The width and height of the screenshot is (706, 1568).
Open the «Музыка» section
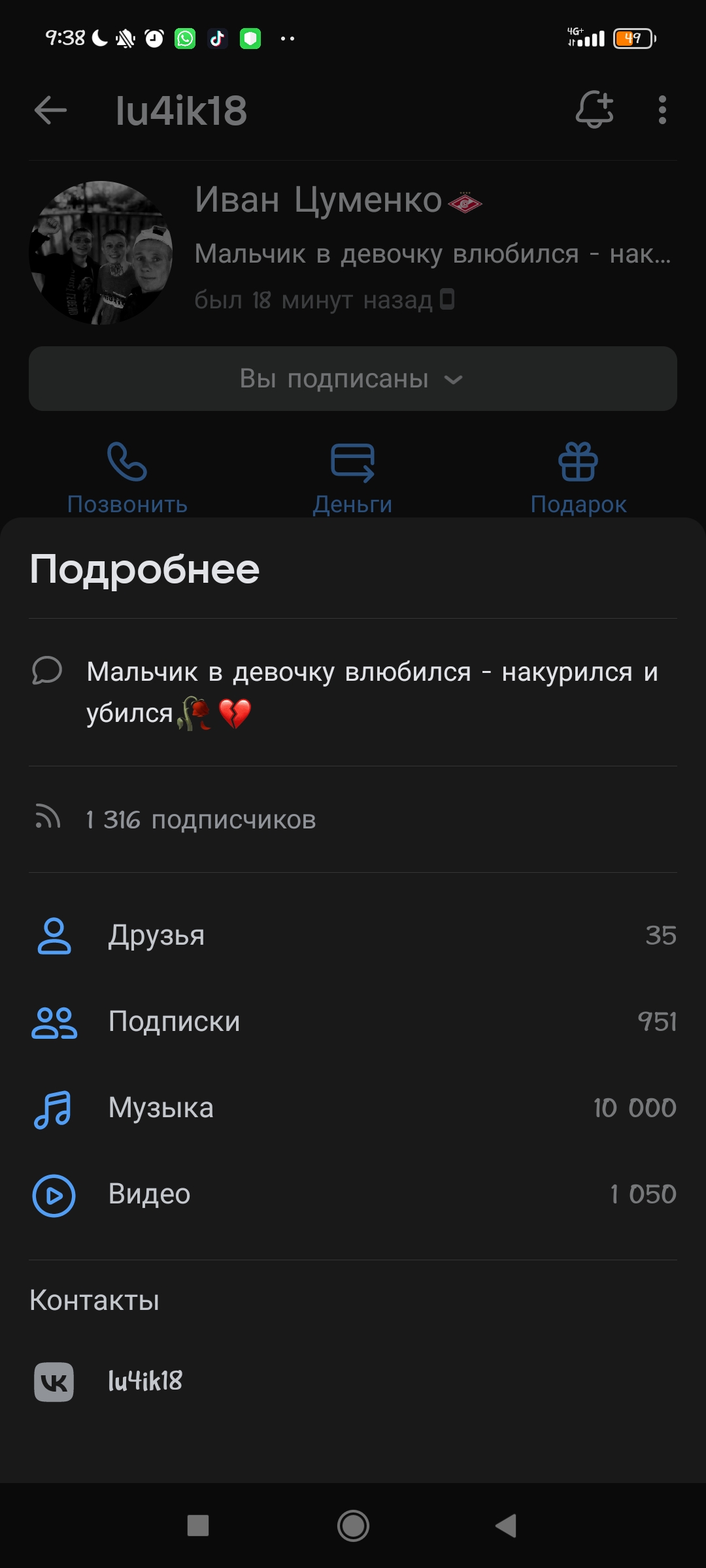(352, 1107)
